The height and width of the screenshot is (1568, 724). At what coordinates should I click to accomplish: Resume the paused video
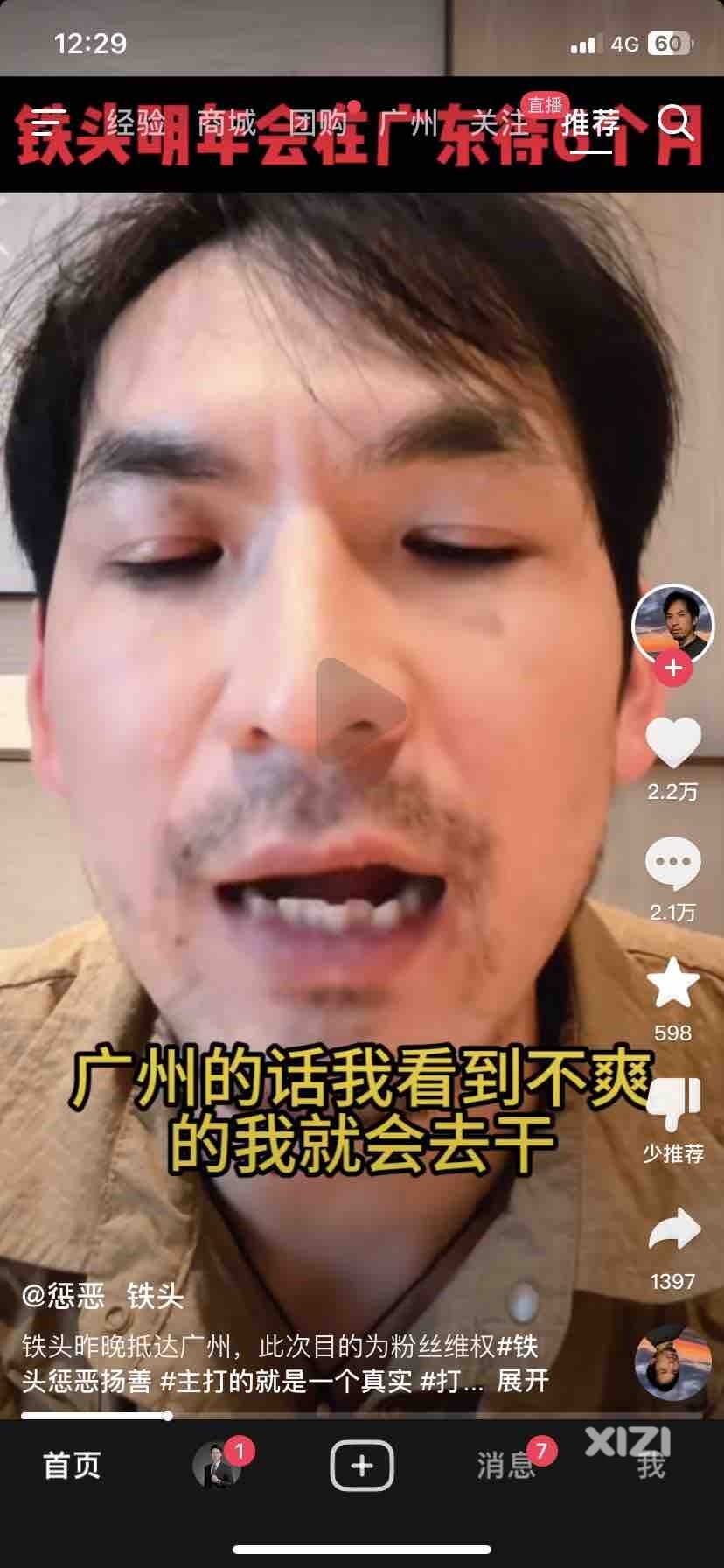click(x=361, y=707)
